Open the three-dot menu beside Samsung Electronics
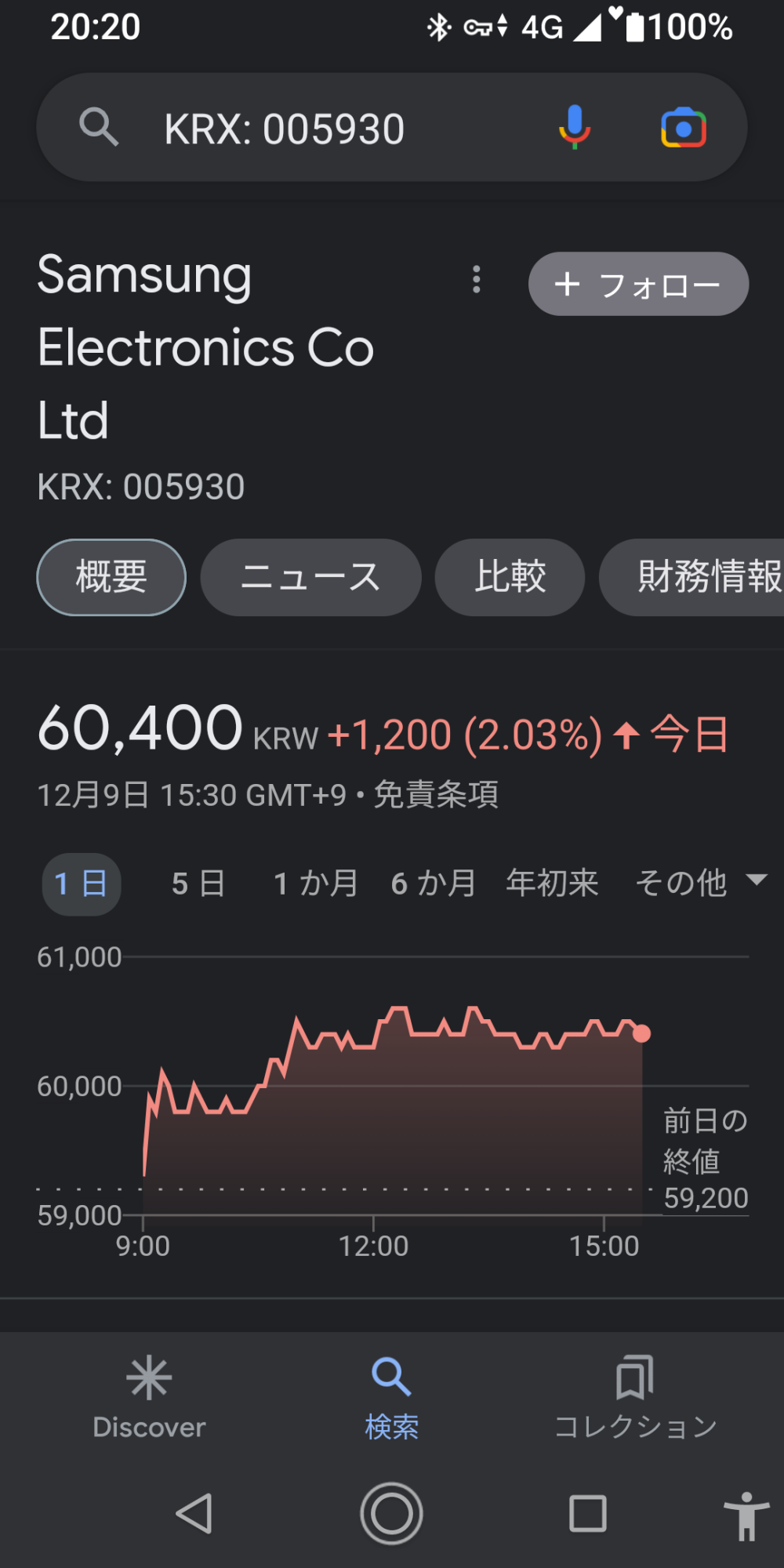This screenshot has height=1568, width=784. click(x=477, y=279)
